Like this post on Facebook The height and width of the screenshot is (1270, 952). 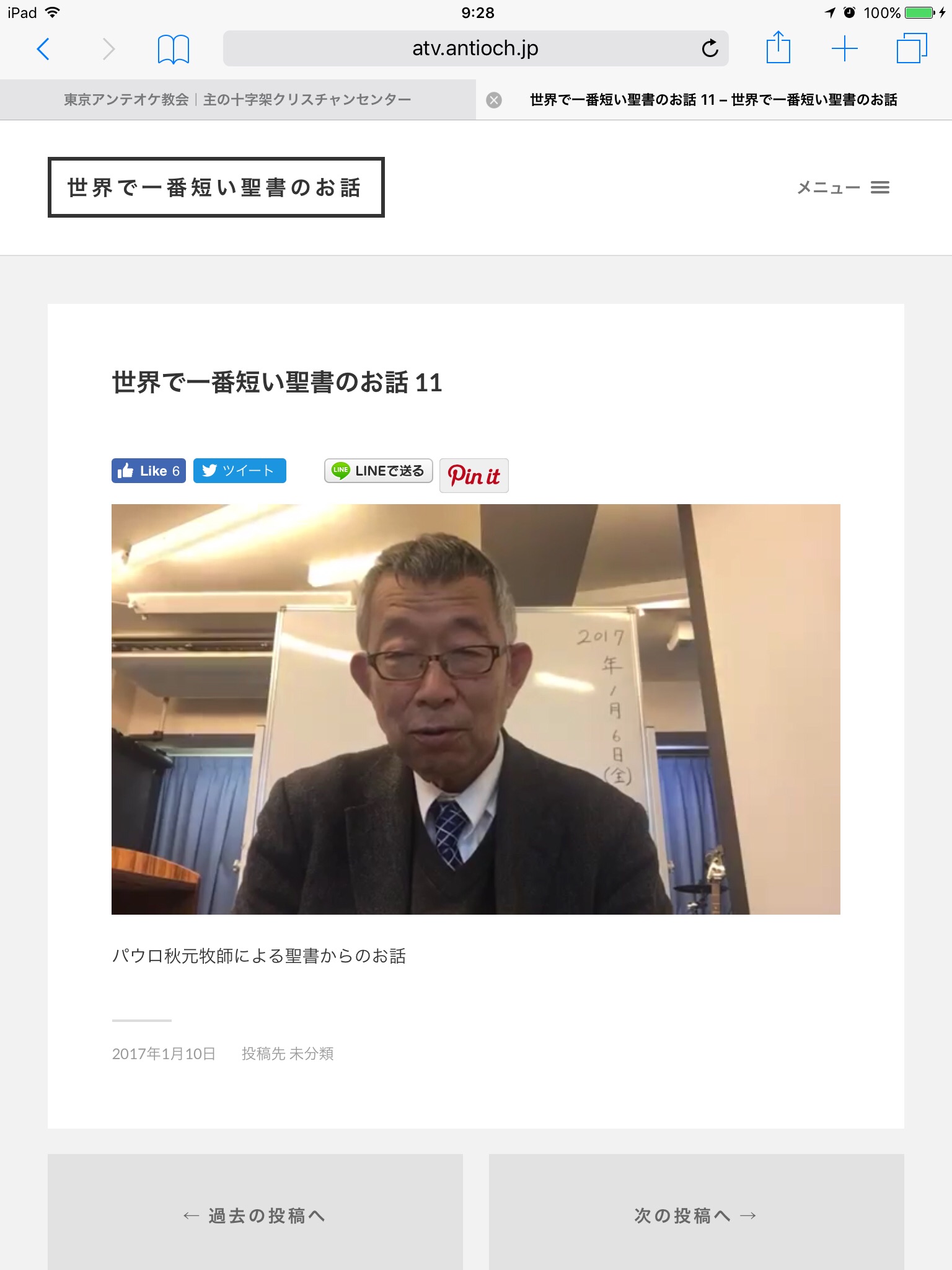[x=149, y=471]
